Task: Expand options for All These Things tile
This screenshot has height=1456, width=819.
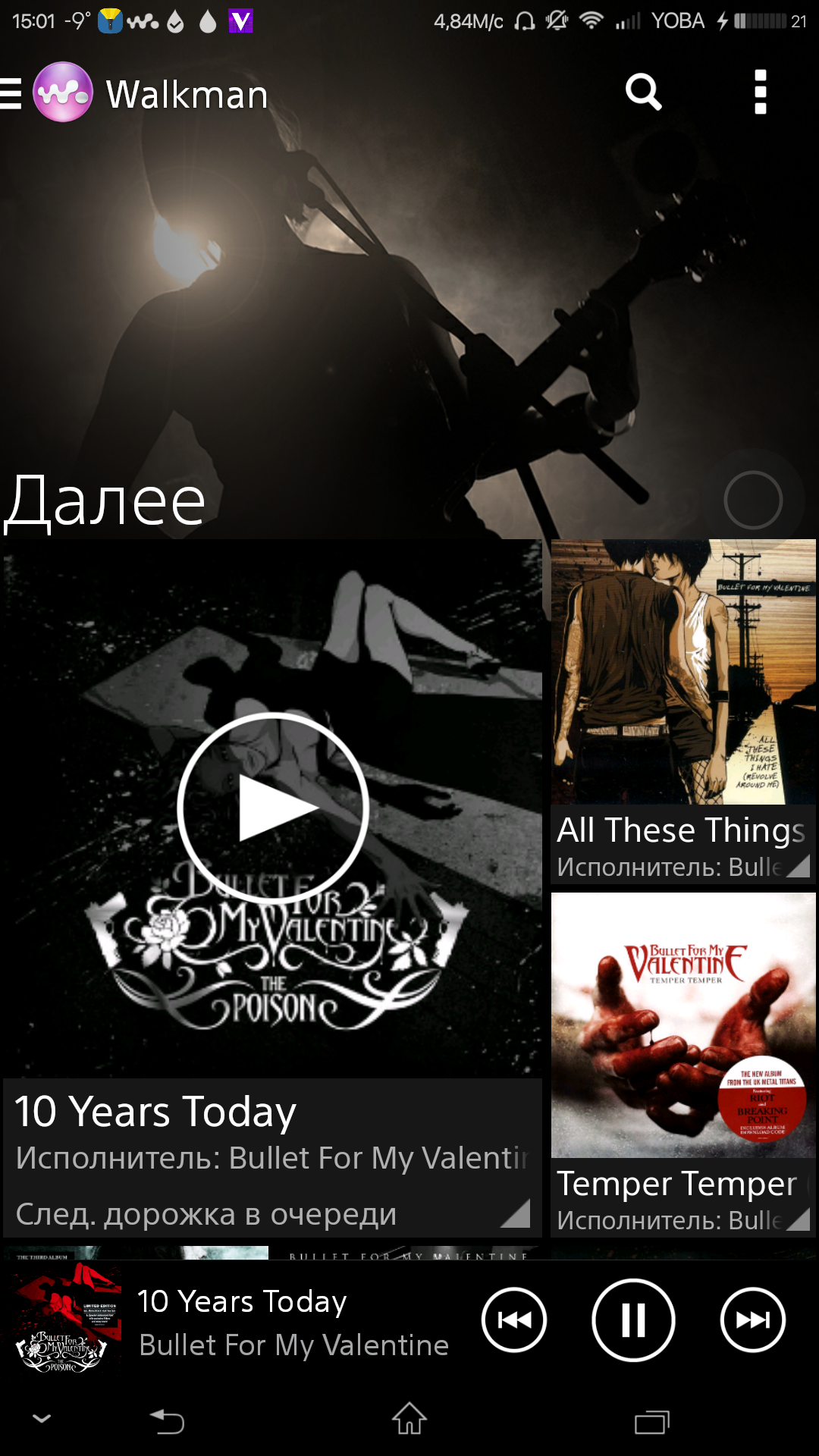Action: coord(799,865)
